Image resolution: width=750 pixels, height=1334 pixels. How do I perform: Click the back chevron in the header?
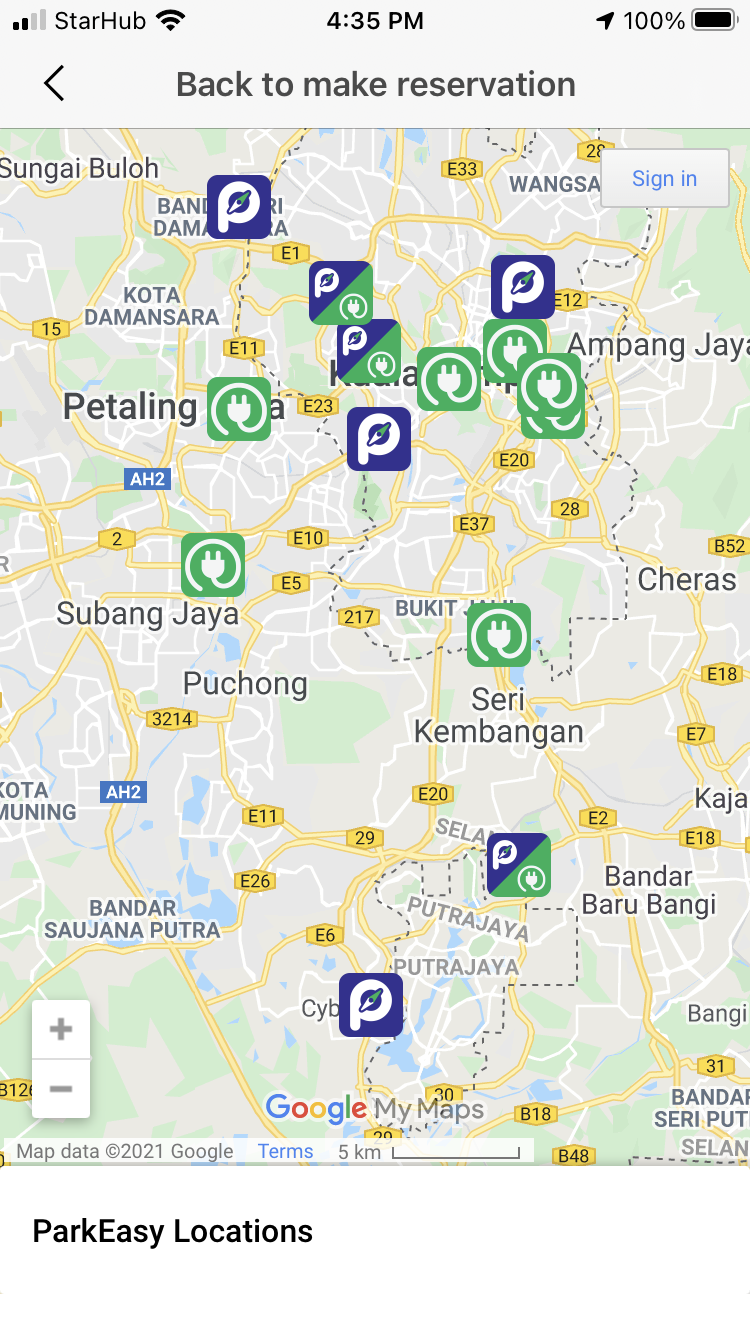click(x=54, y=84)
